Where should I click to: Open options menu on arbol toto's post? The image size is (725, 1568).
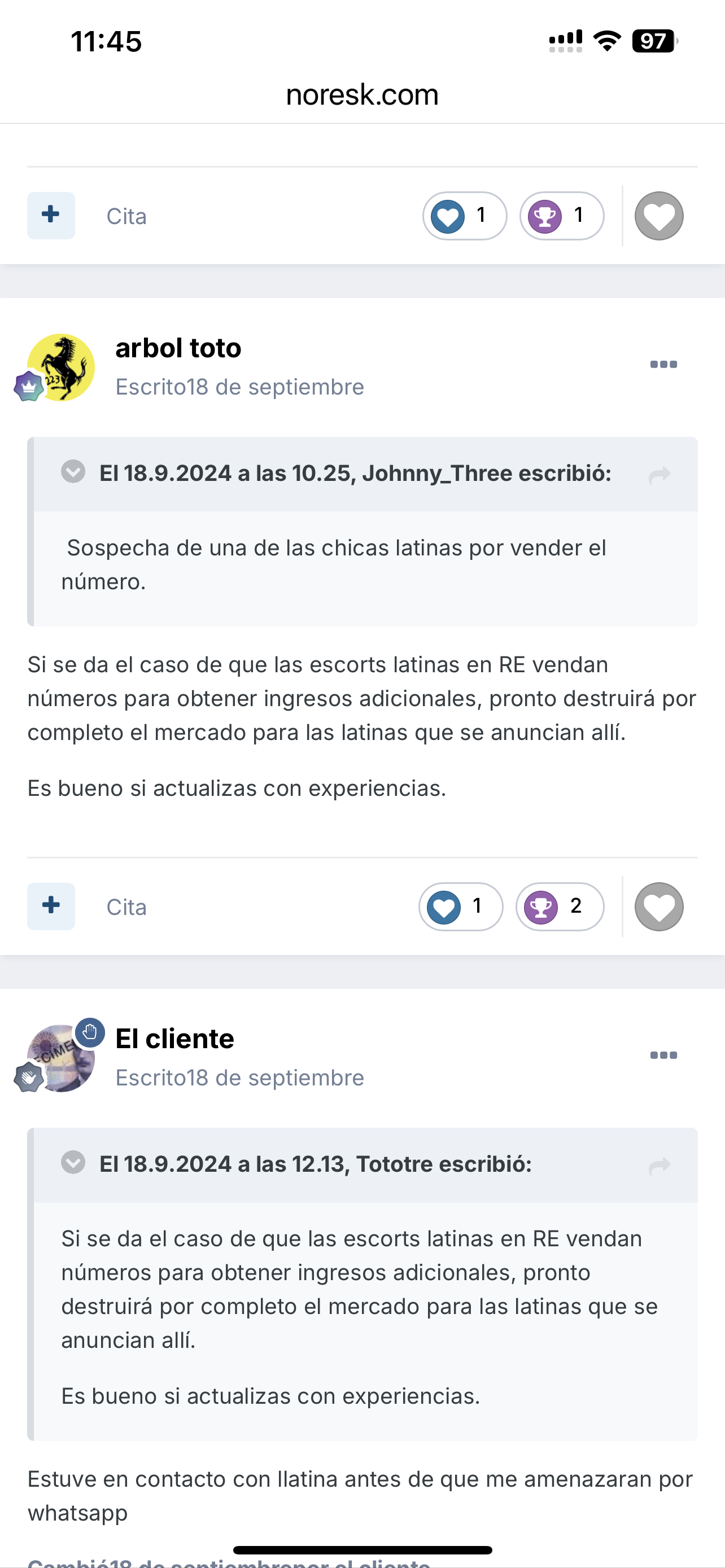click(663, 365)
